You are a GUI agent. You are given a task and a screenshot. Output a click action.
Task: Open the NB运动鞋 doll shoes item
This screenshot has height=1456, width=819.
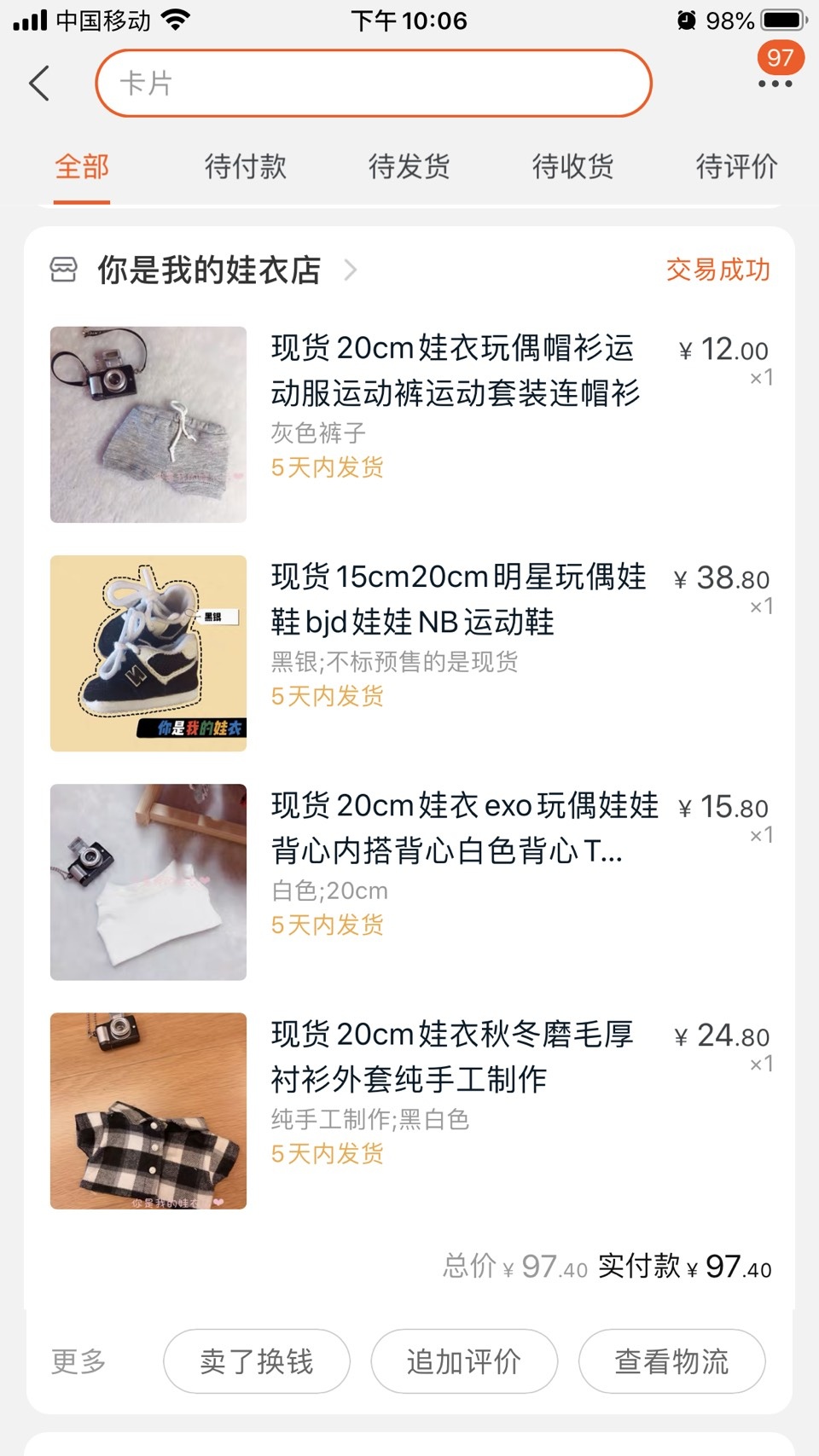[x=411, y=653]
